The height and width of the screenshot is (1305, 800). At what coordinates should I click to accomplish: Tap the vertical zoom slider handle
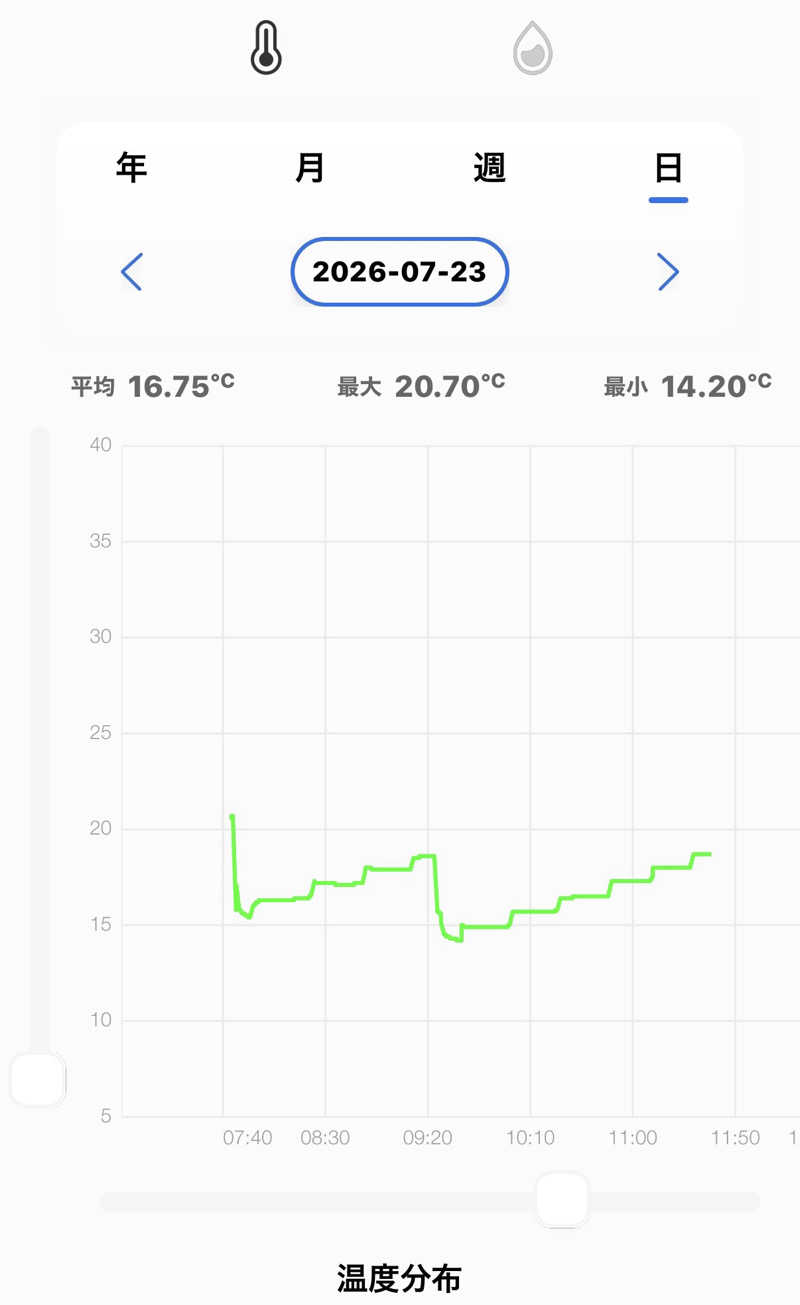click(x=38, y=1079)
